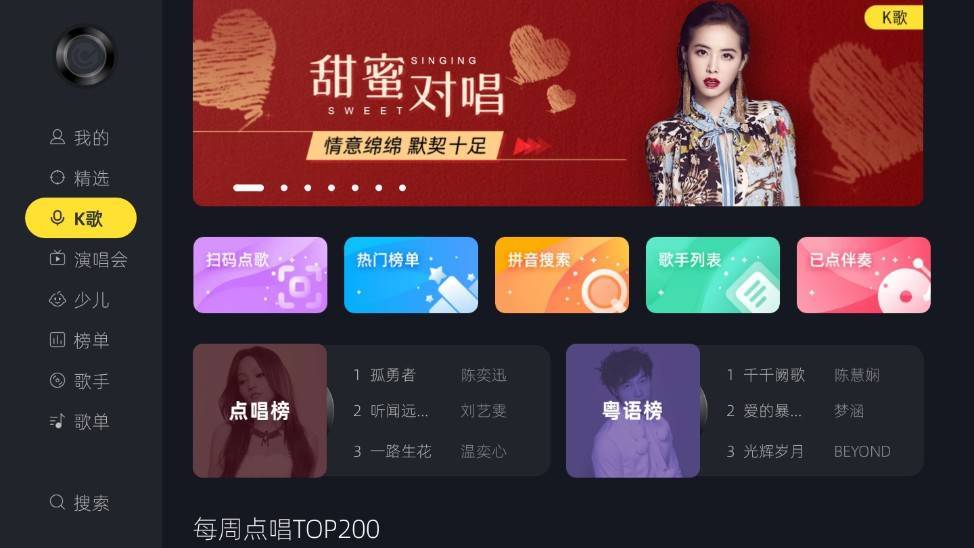Select the 拼音搜索 tile
Image resolution: width=974 pixels, height=548 pixels.
(562, 275)
